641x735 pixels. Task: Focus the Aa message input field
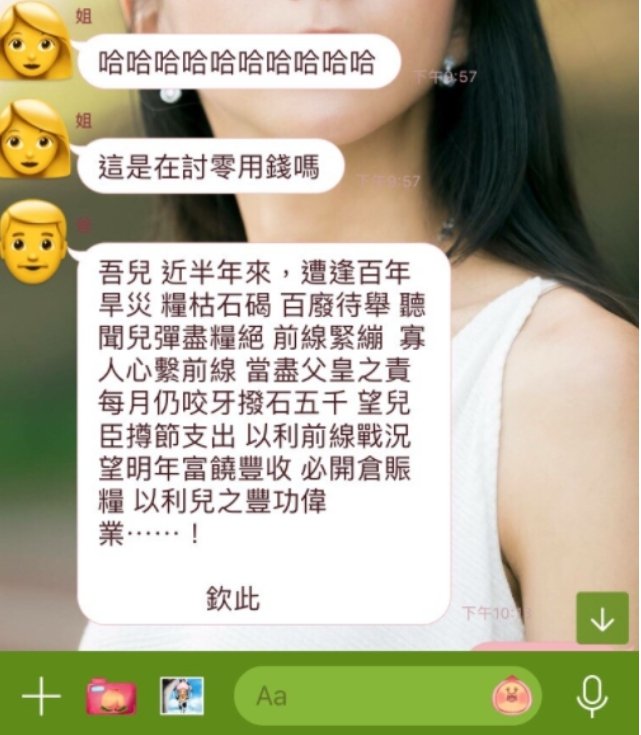(360, 696)
